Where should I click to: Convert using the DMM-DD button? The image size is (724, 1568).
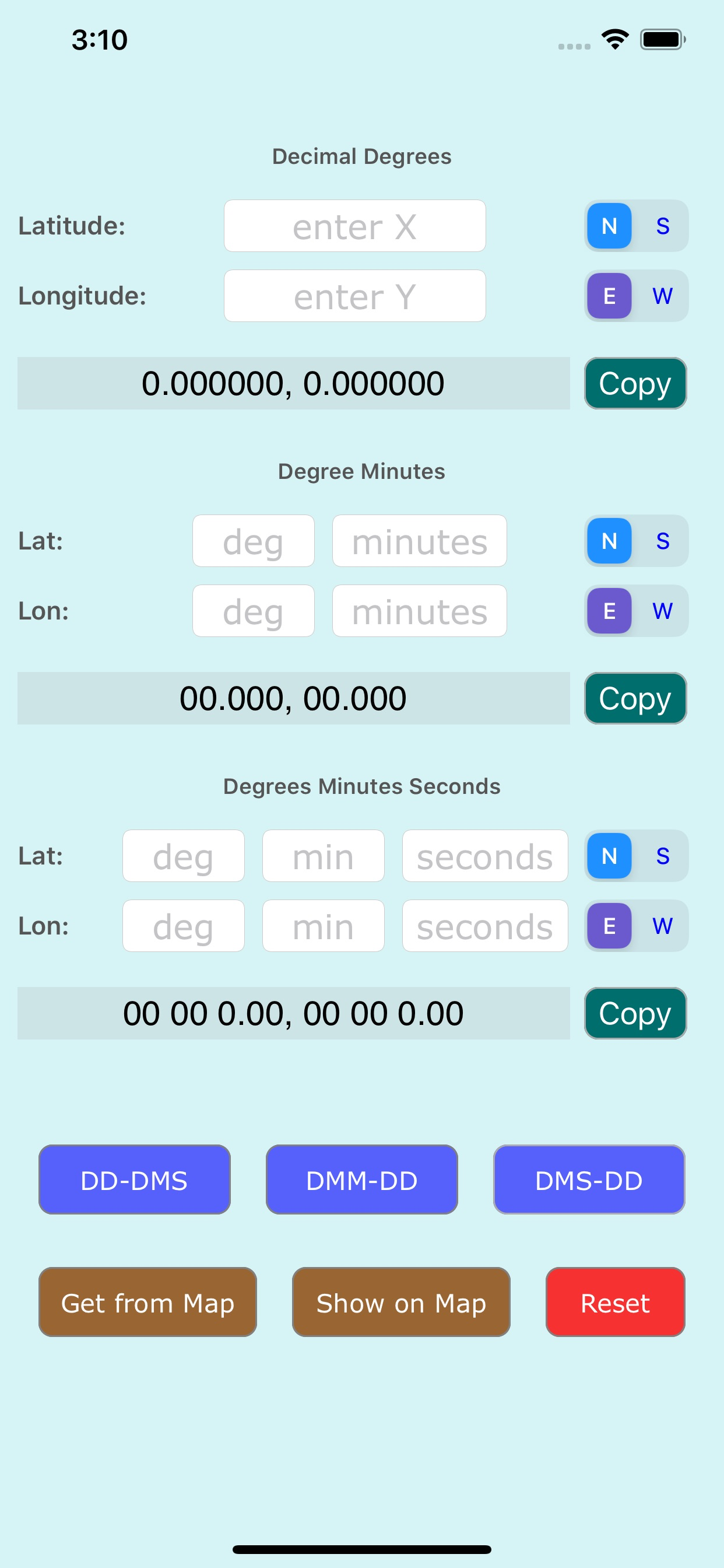(x=361, y=1179)
